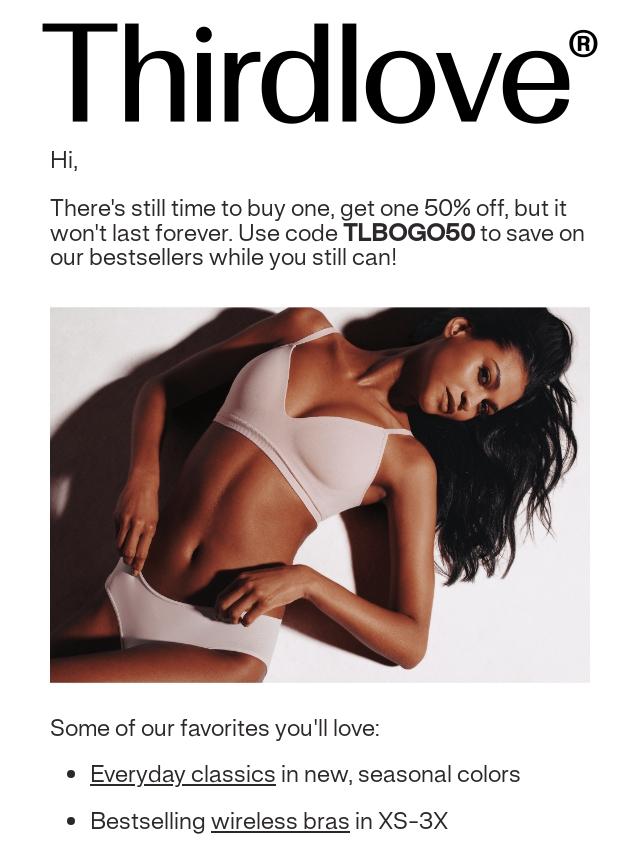Open the Everyday classics link
Viewport: 640px width, 854px height.
pyautogui.click(x=182, y=774)
